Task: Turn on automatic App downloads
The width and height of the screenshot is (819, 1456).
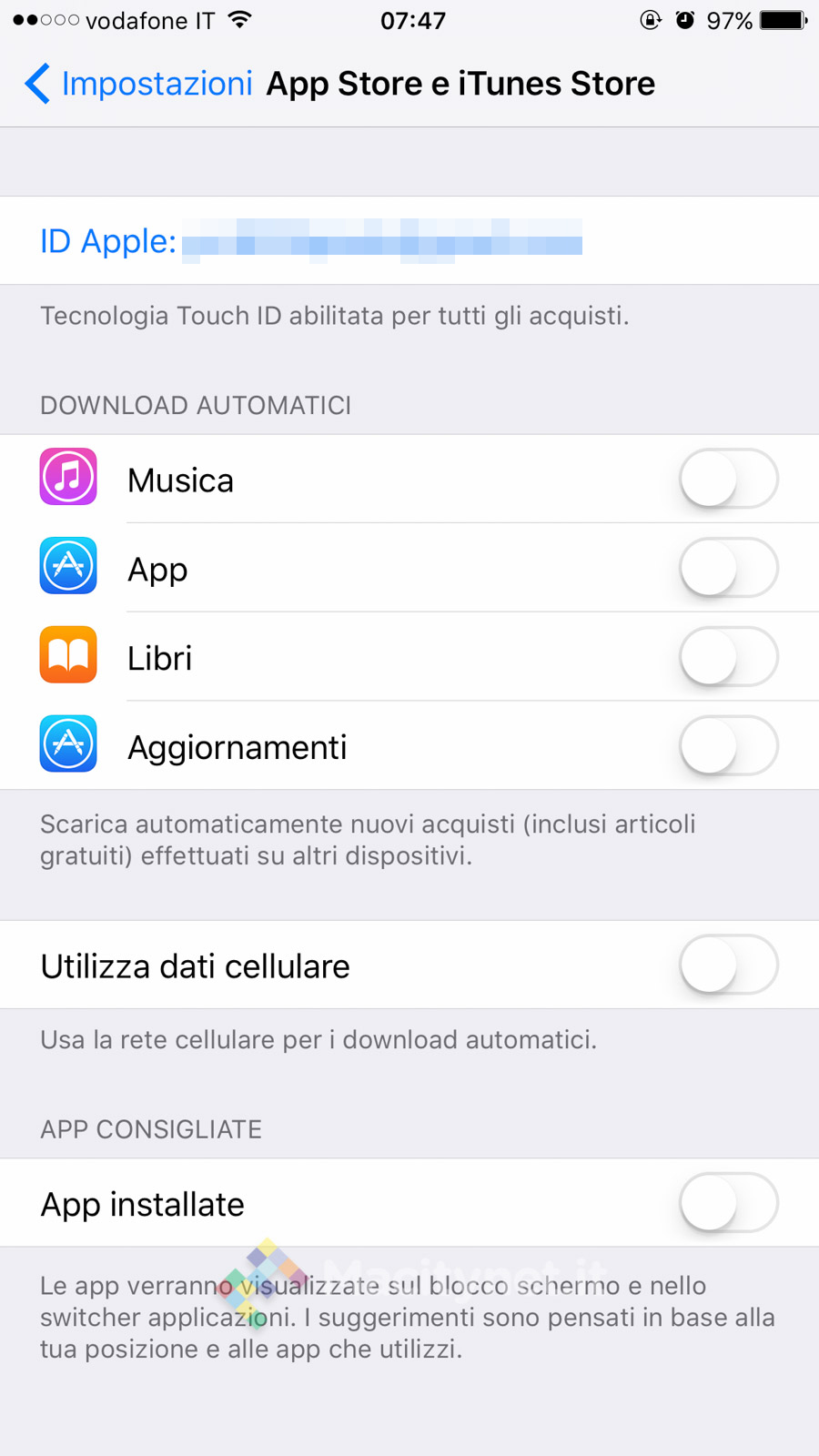Action: tap(728, 568)
